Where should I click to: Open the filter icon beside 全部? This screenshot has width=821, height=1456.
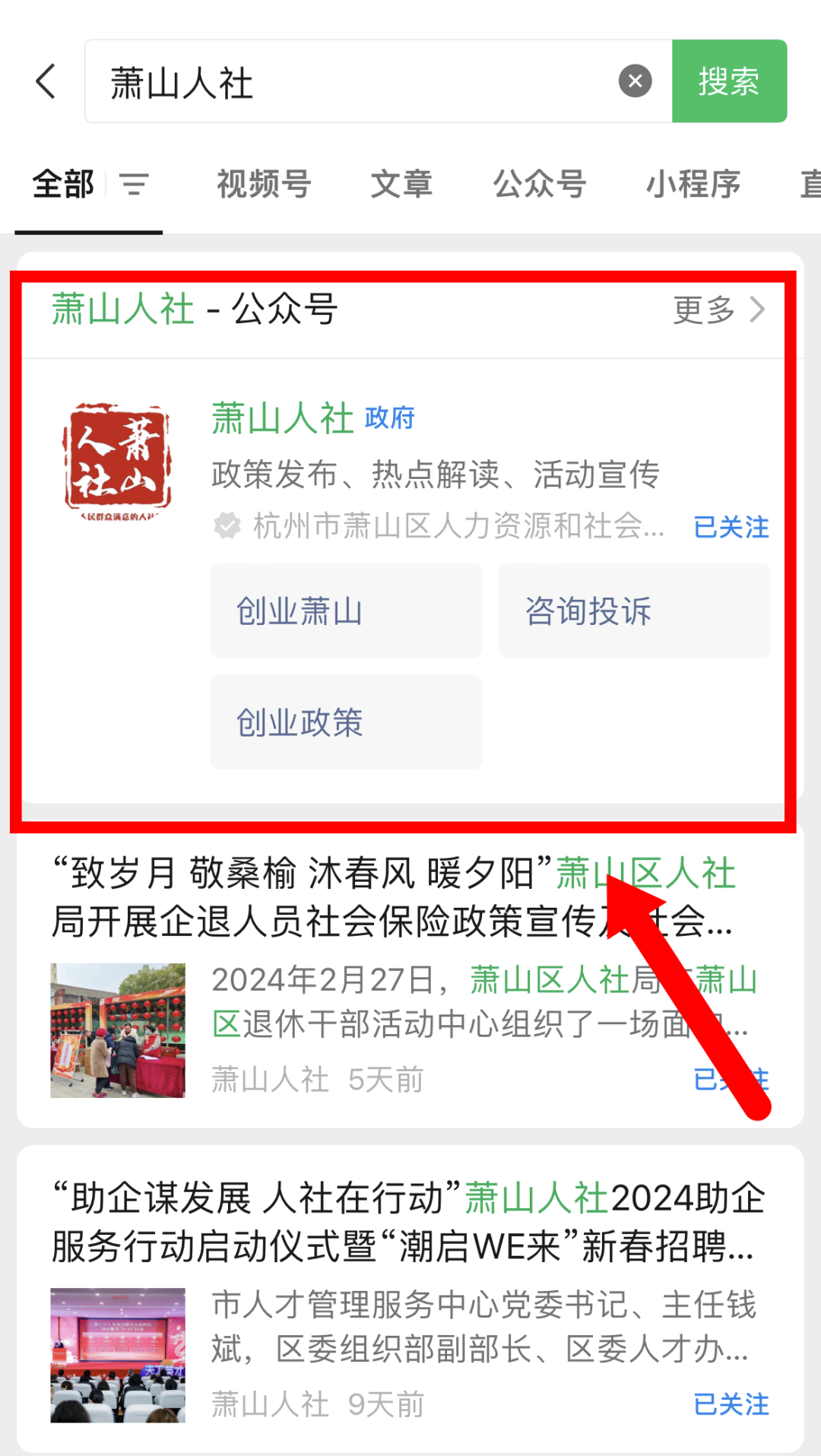pos(135,185)
